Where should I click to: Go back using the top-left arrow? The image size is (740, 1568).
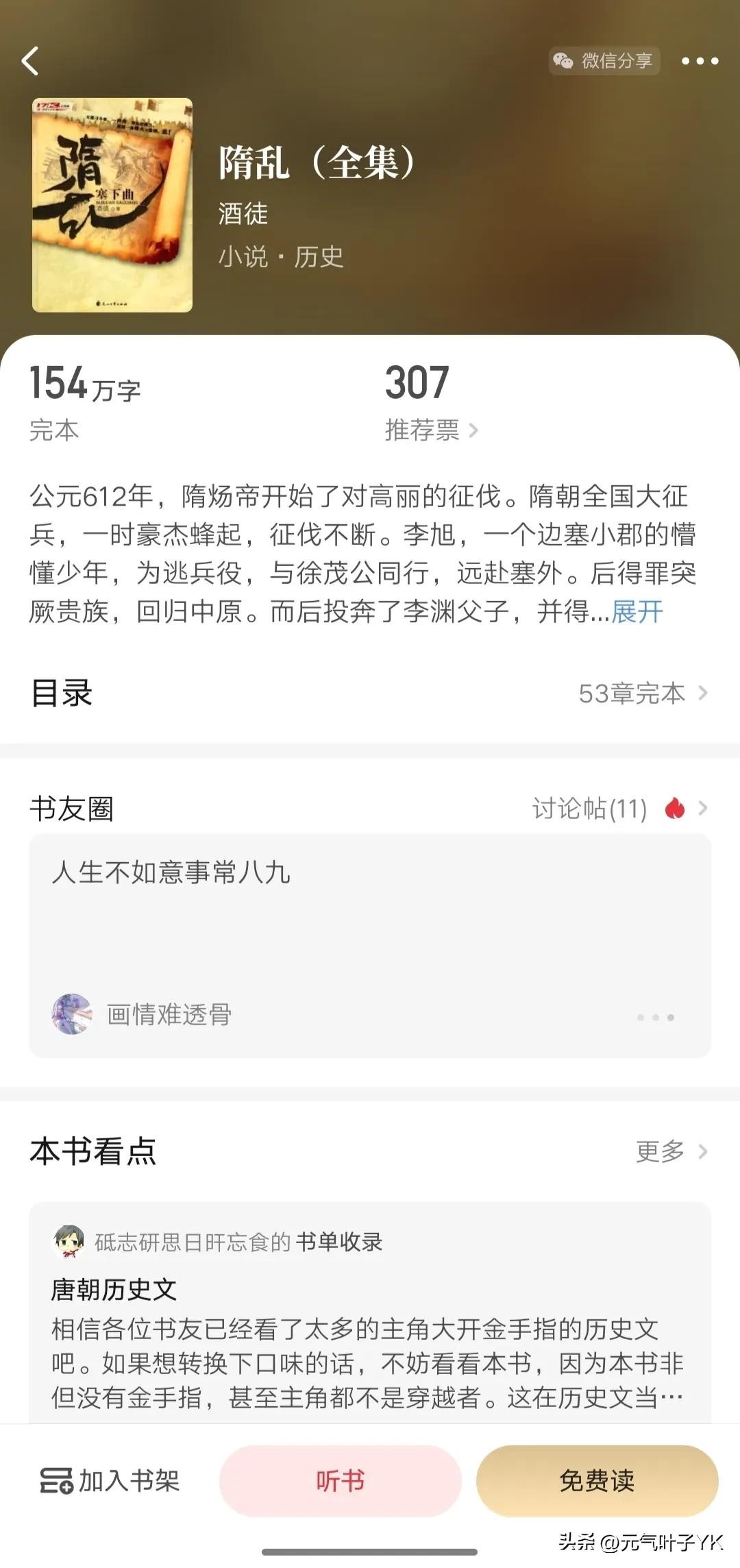[30, 61]
